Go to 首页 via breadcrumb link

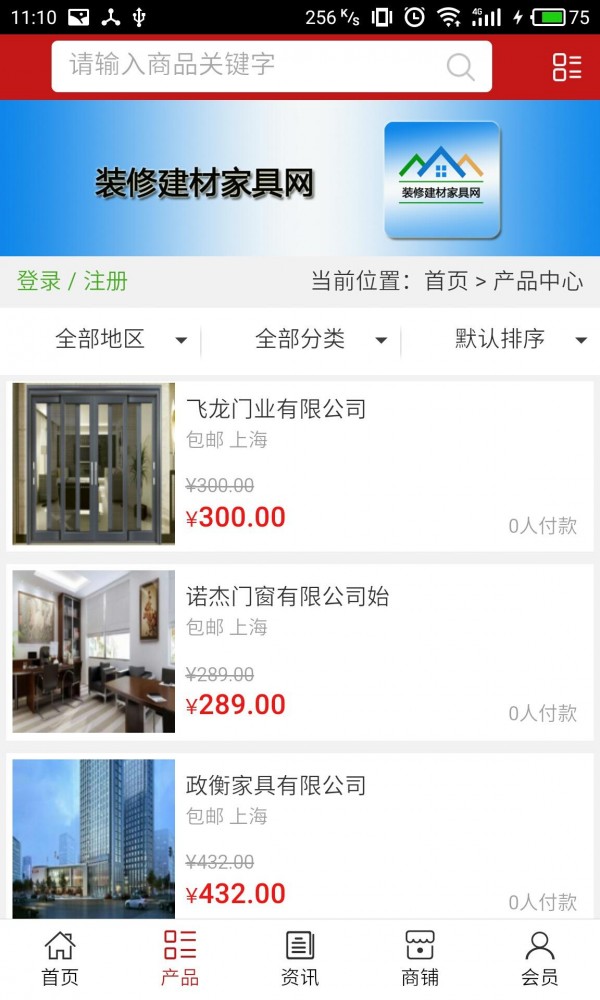[x=446, y=281]
